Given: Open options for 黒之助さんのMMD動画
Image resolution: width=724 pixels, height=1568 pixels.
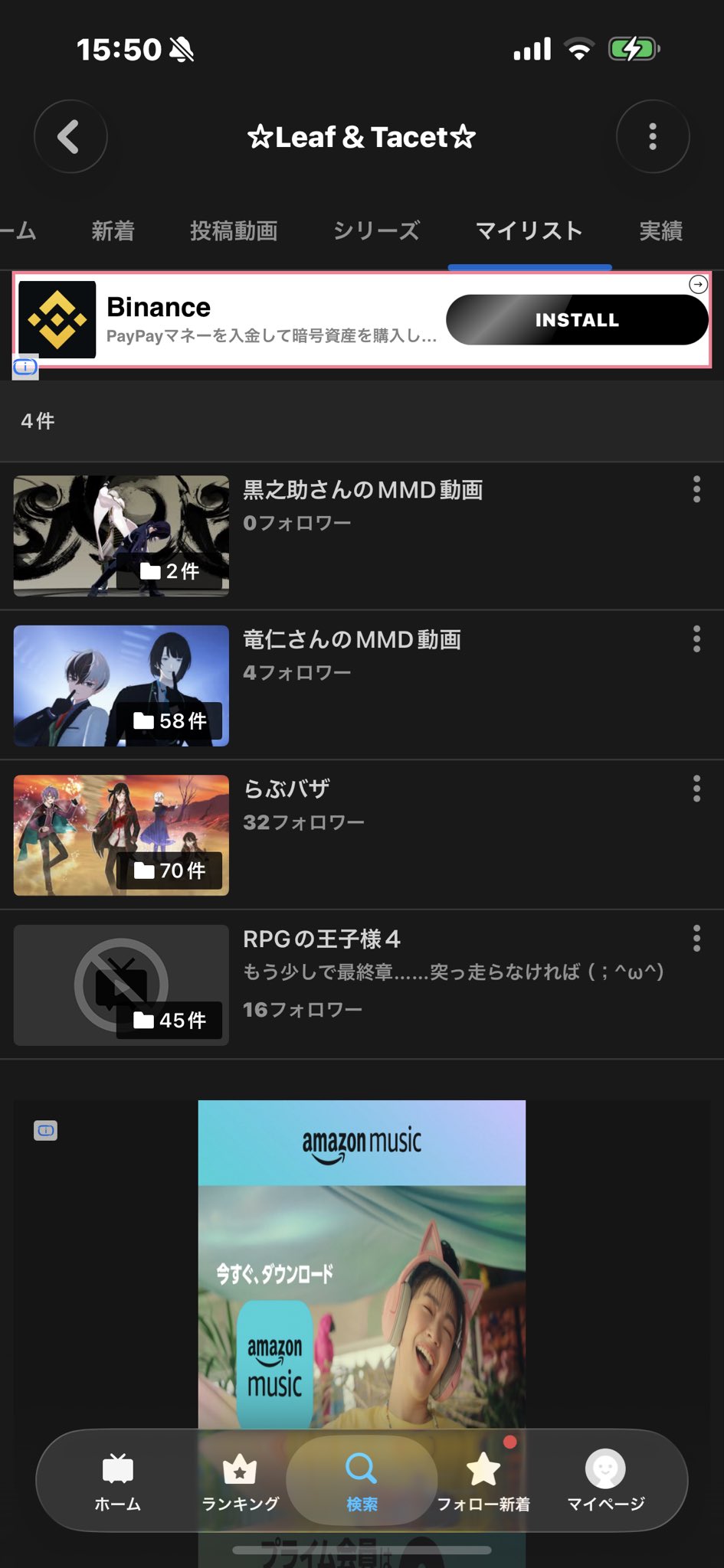Looking at the screenshot, I should click(x=696, y=489).
